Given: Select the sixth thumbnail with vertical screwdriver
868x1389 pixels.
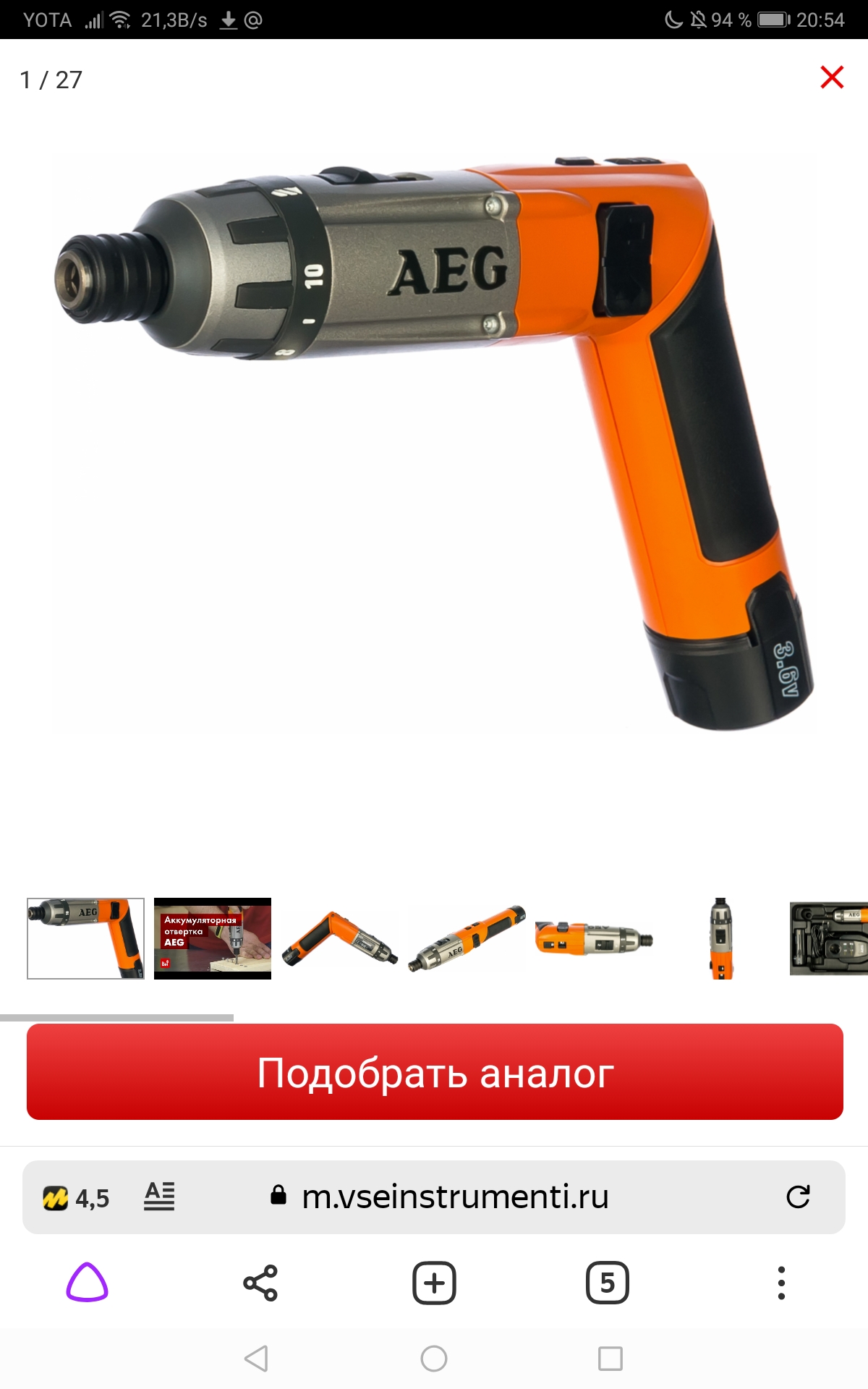Looking at the screenshot, I should (720, 938).
